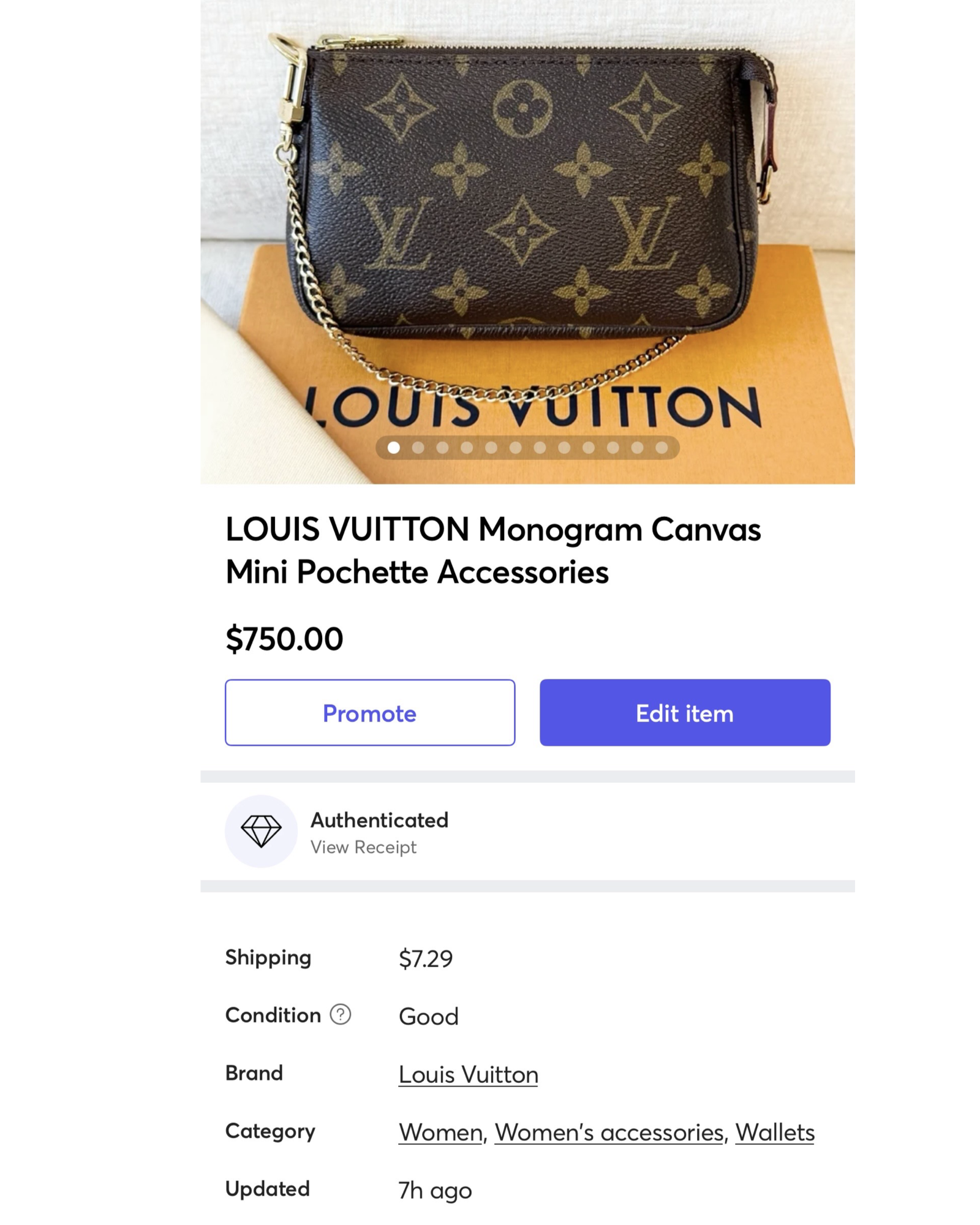The width and height of the screenshot is (980, 1225).
Task: Open Edit item
Action: pos(684,712)
